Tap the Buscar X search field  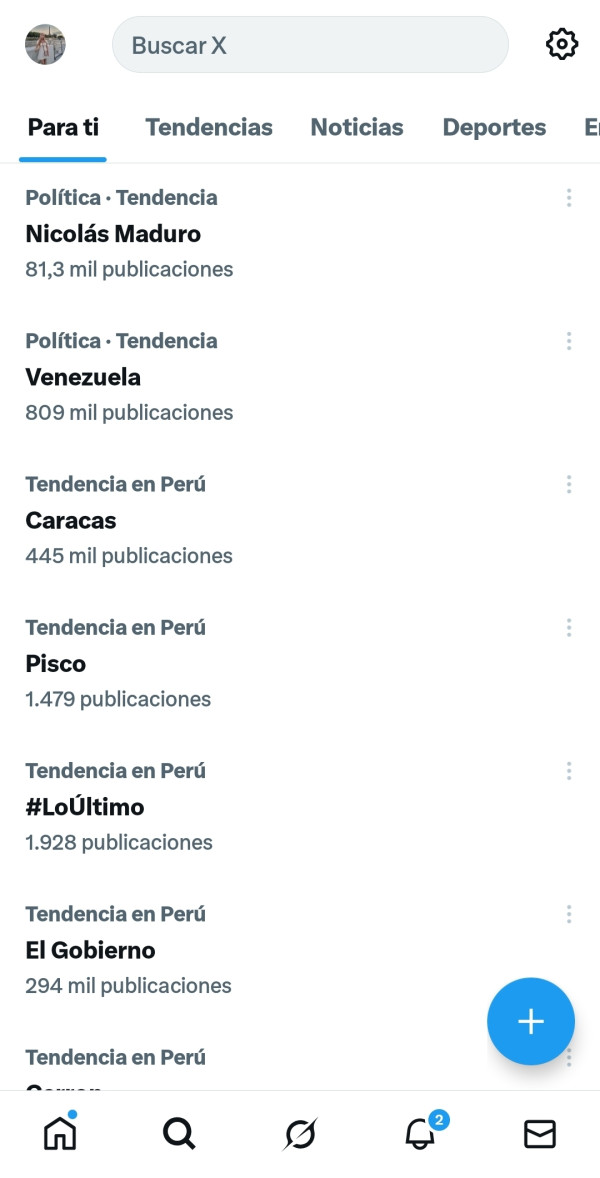310,45
